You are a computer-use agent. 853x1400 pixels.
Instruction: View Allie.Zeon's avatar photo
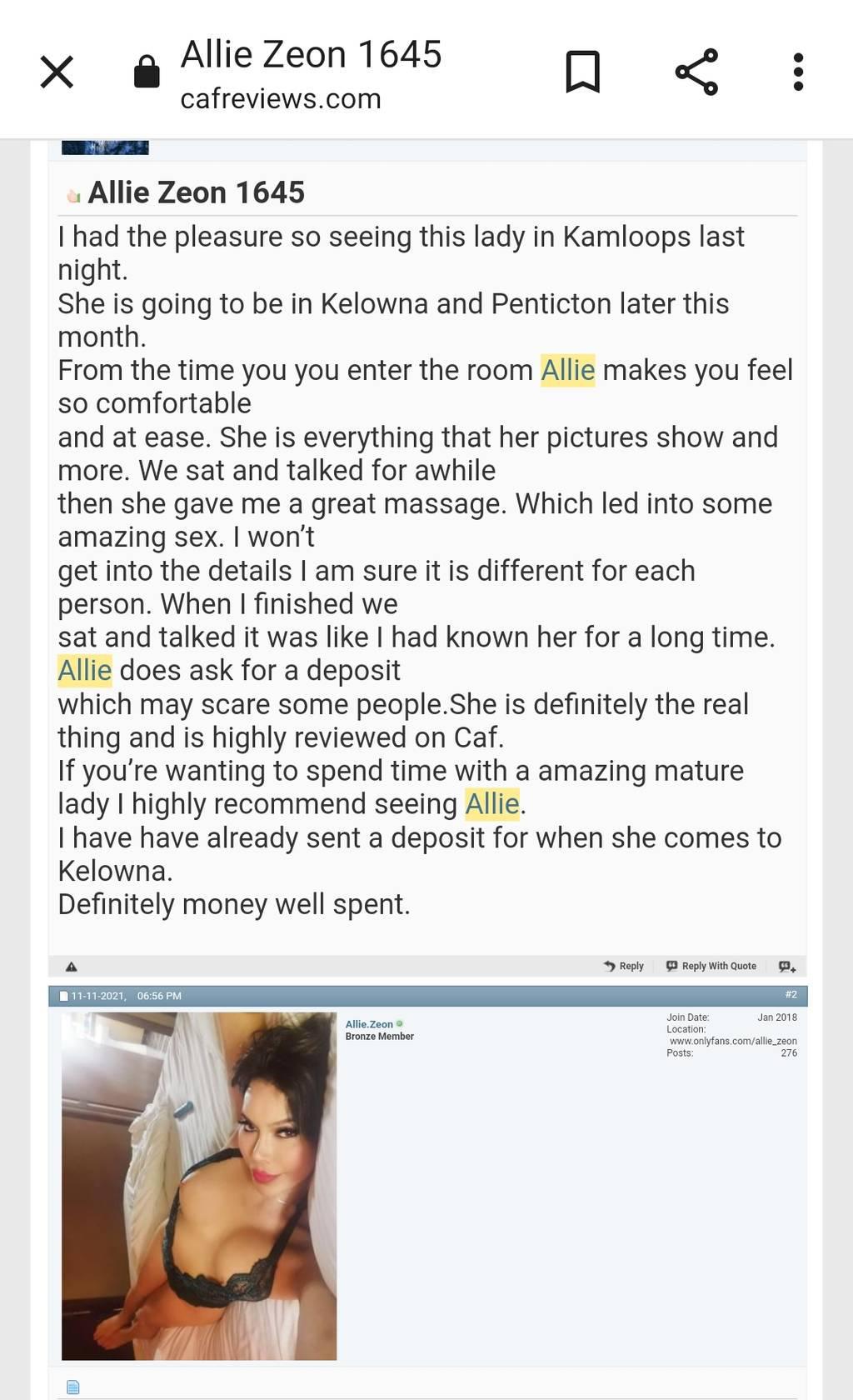click(x=199, y=1186)
